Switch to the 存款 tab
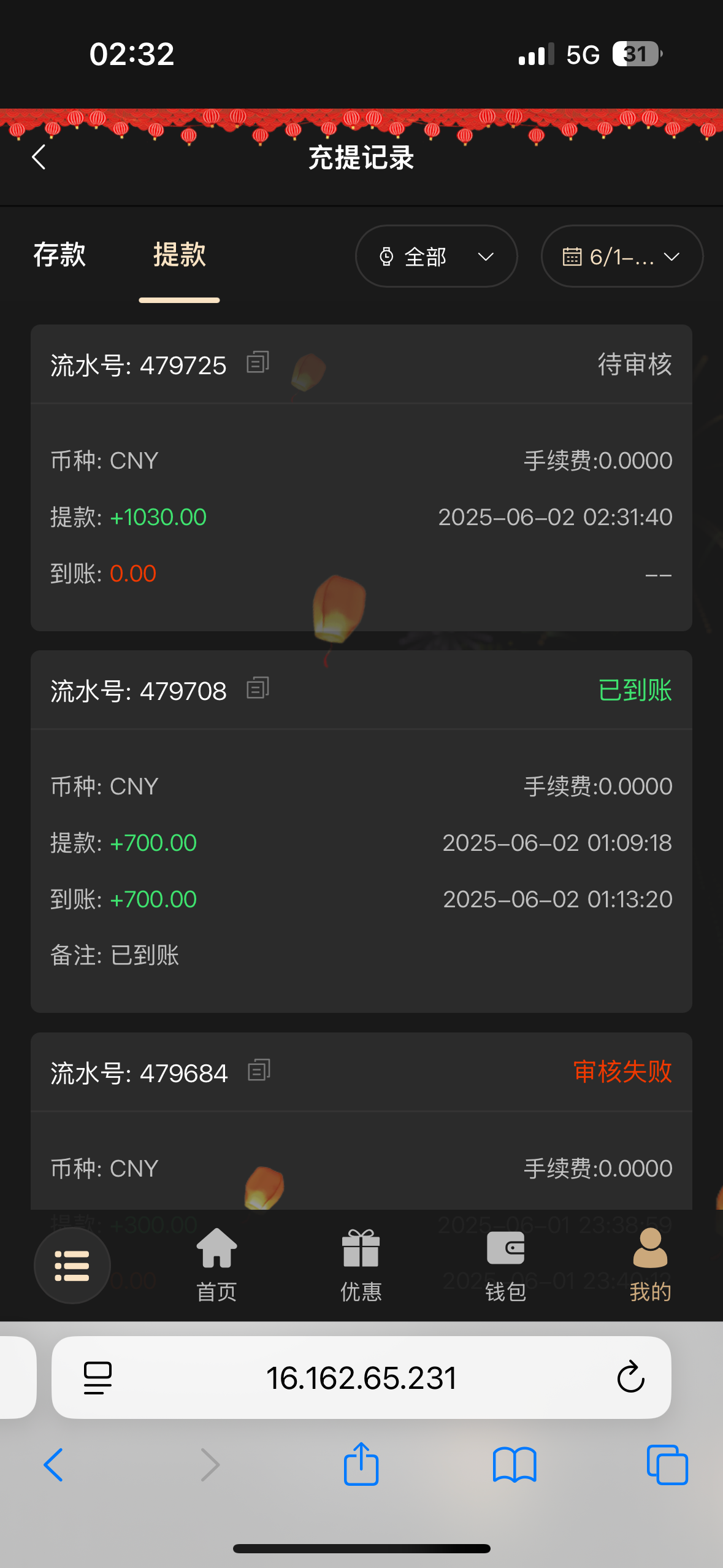Viewport: 723px width, 1568px height. [59, 255]
